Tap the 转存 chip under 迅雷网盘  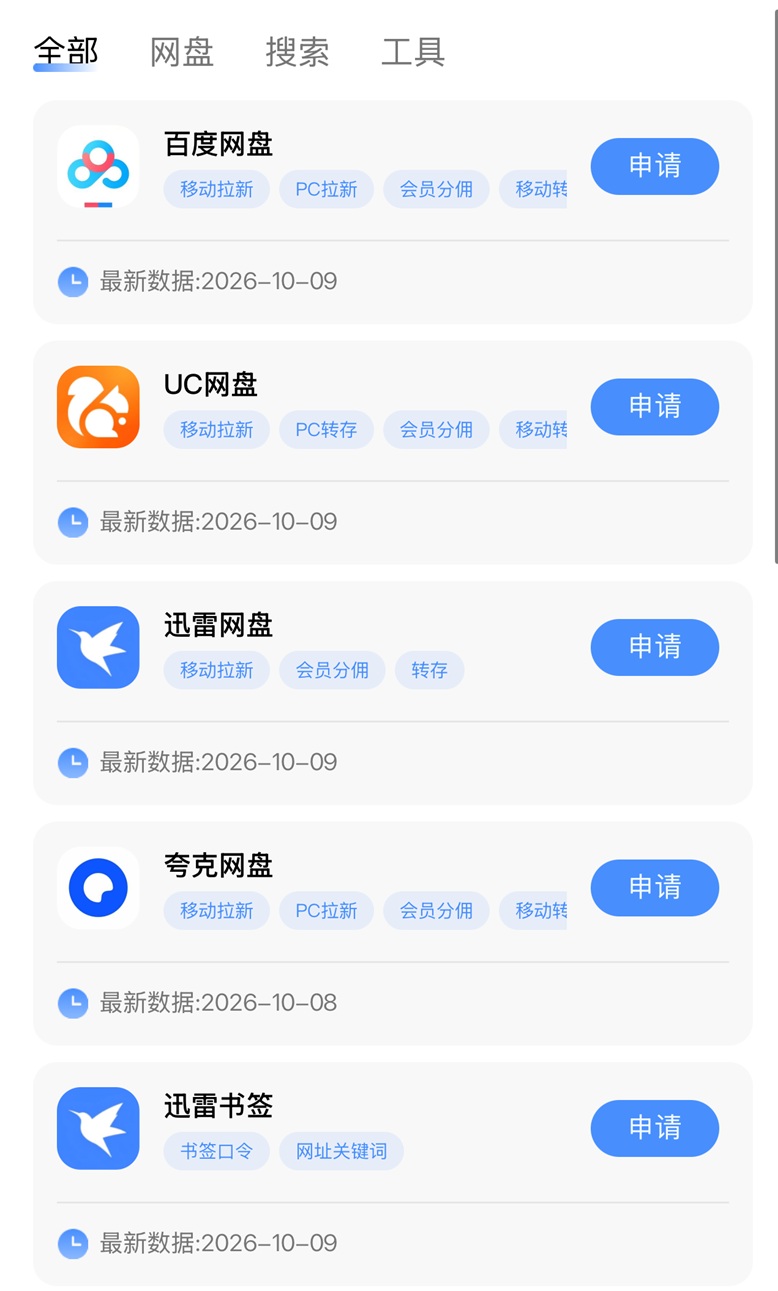[430, 670]
